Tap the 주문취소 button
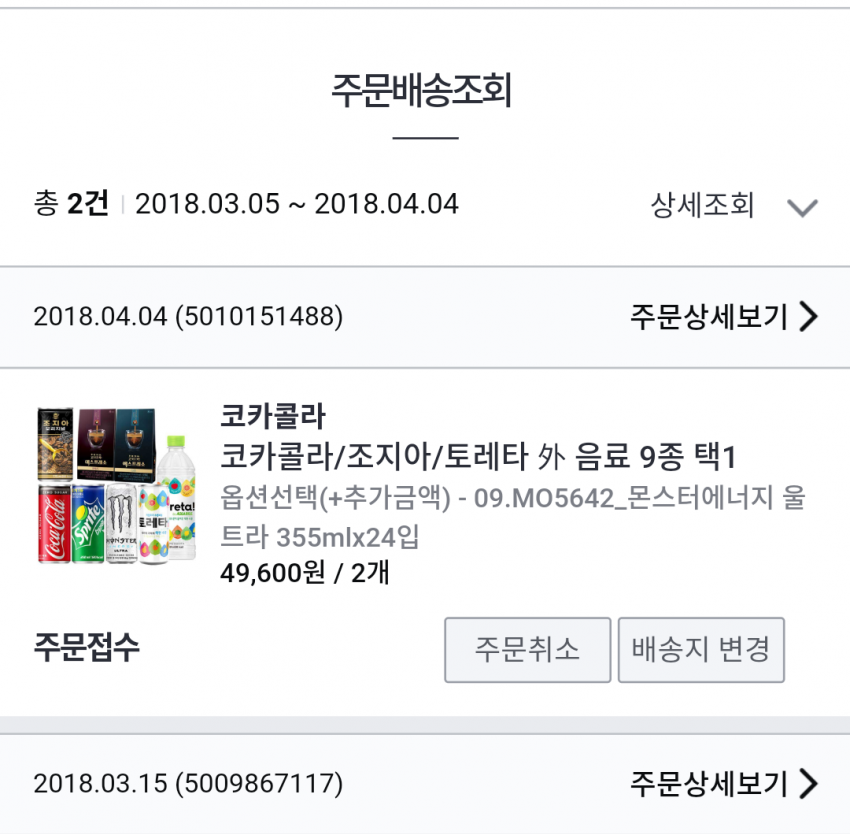 (527, 650)
